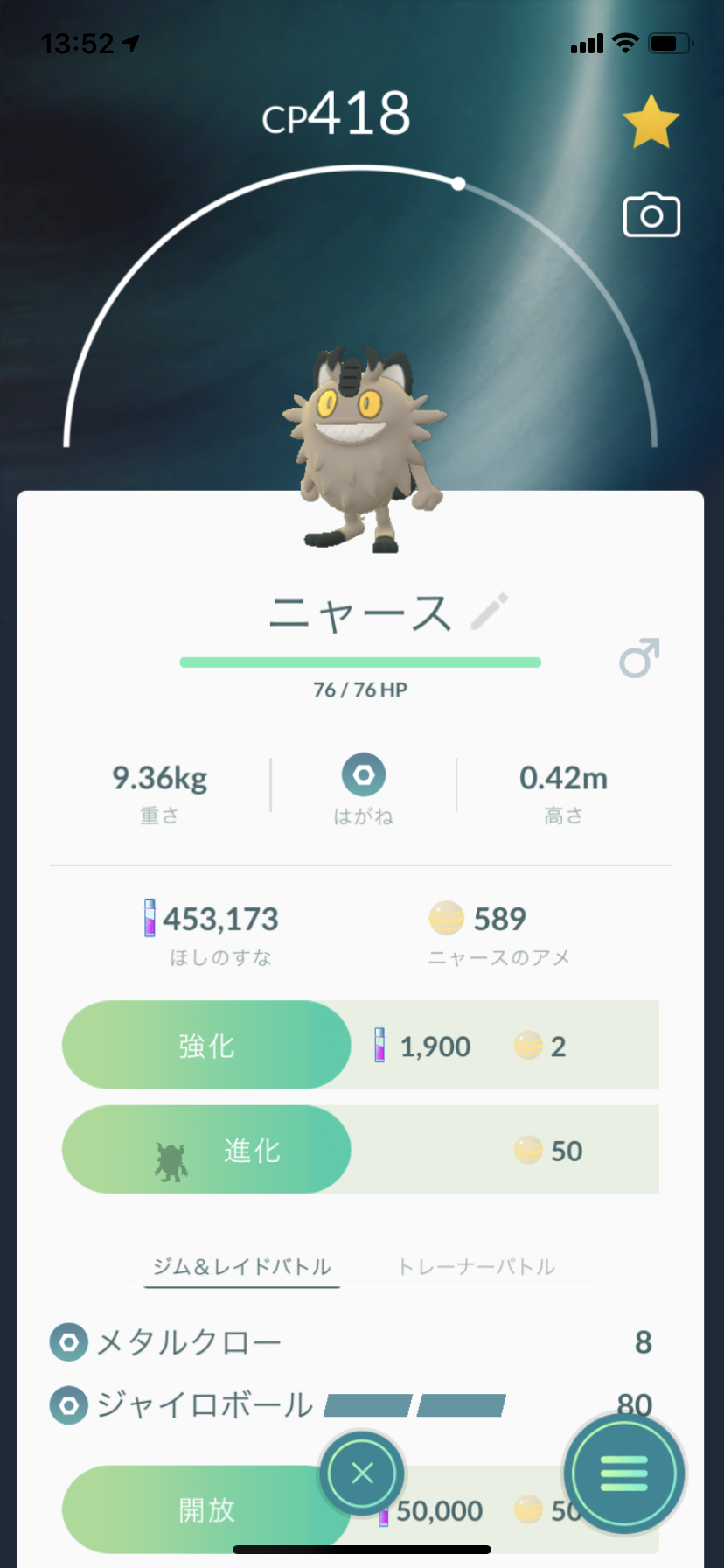Close the Pokémon detail with the X button
724x1568 pixels.
click(x=362, y=1473)
